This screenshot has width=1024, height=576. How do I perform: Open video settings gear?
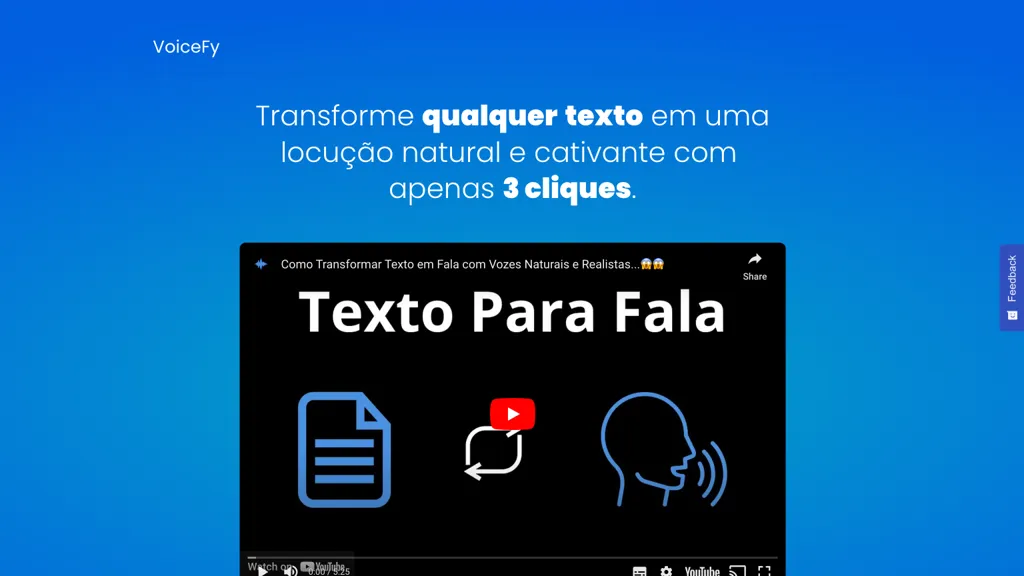click(666, 571)
